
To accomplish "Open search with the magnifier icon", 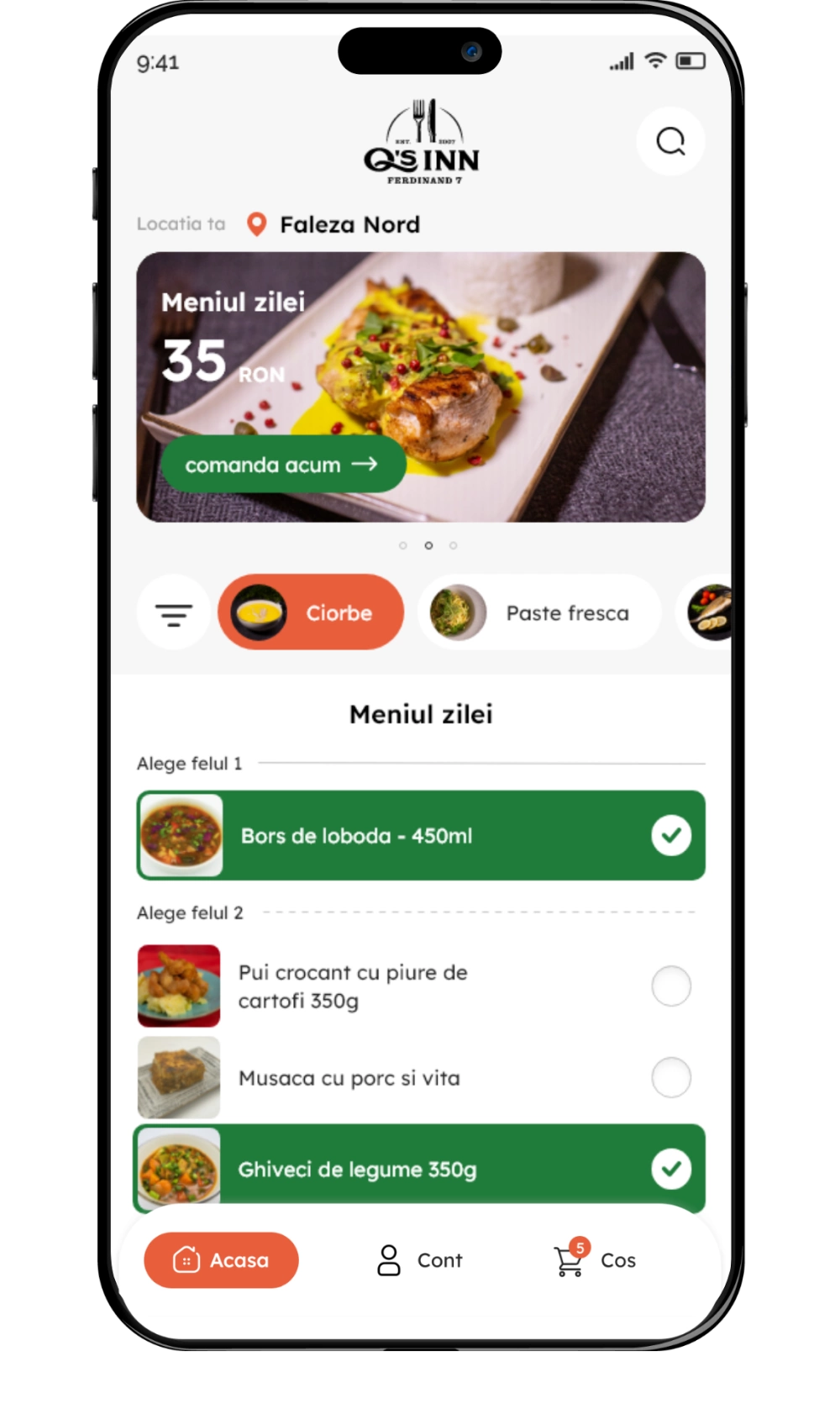I will [x=670, y=141].
